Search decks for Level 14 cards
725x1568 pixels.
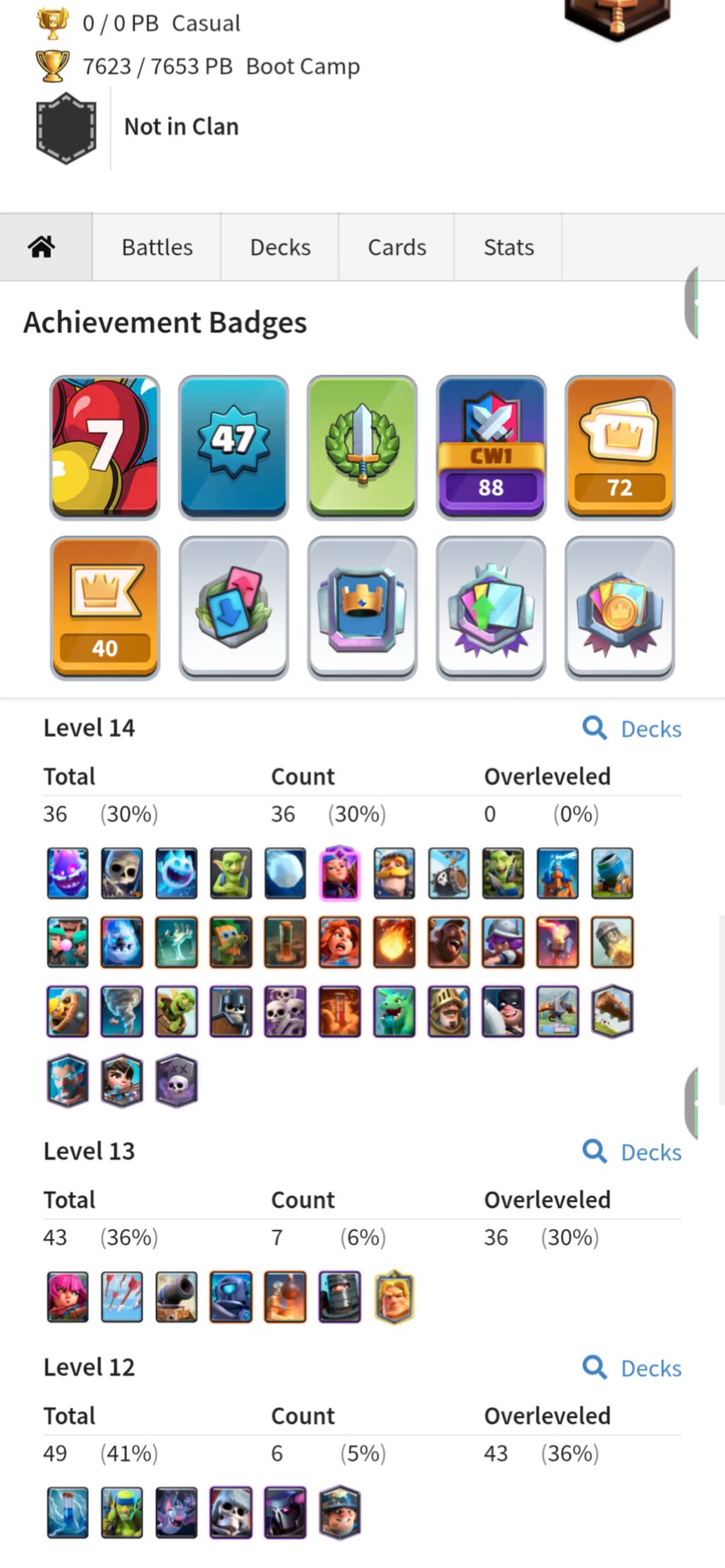633,728
